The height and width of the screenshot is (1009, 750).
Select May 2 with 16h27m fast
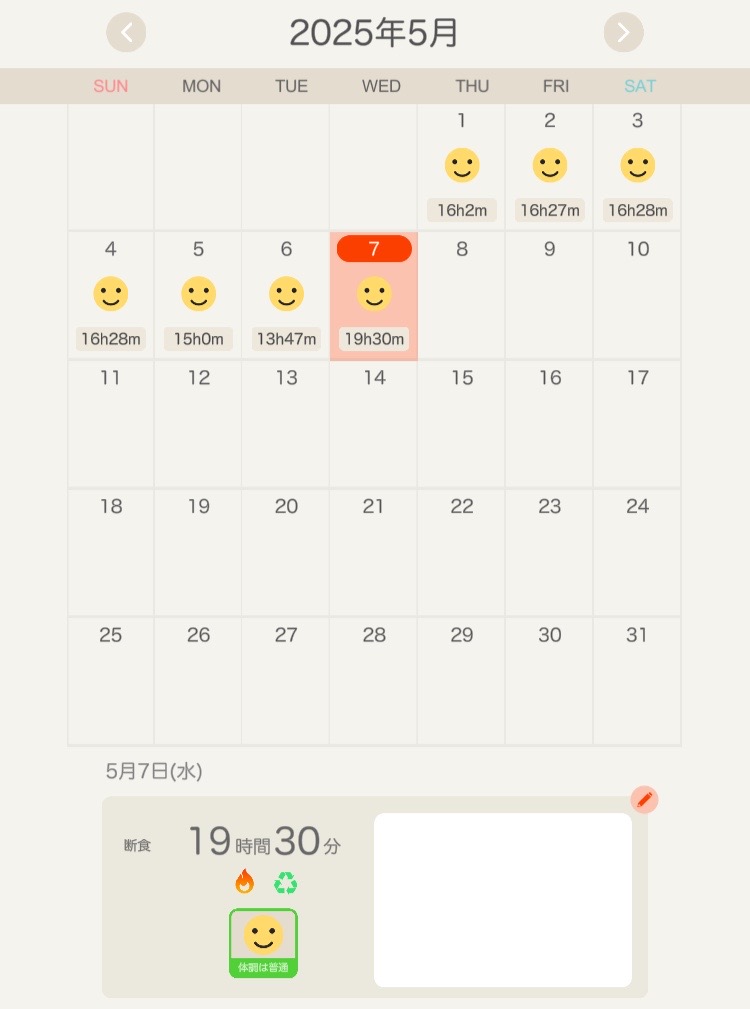point(549,166)
